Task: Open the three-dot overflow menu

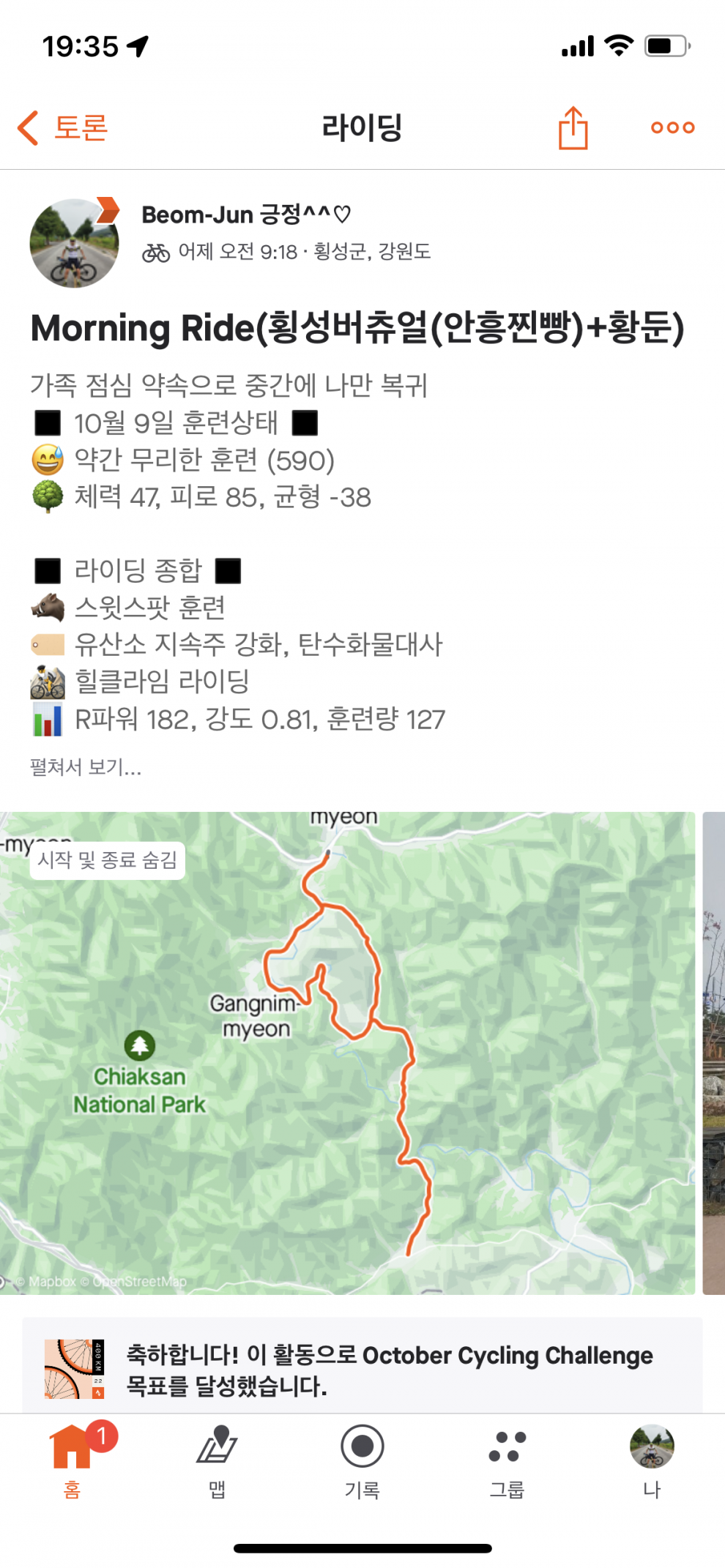Action: coord(672,128)
